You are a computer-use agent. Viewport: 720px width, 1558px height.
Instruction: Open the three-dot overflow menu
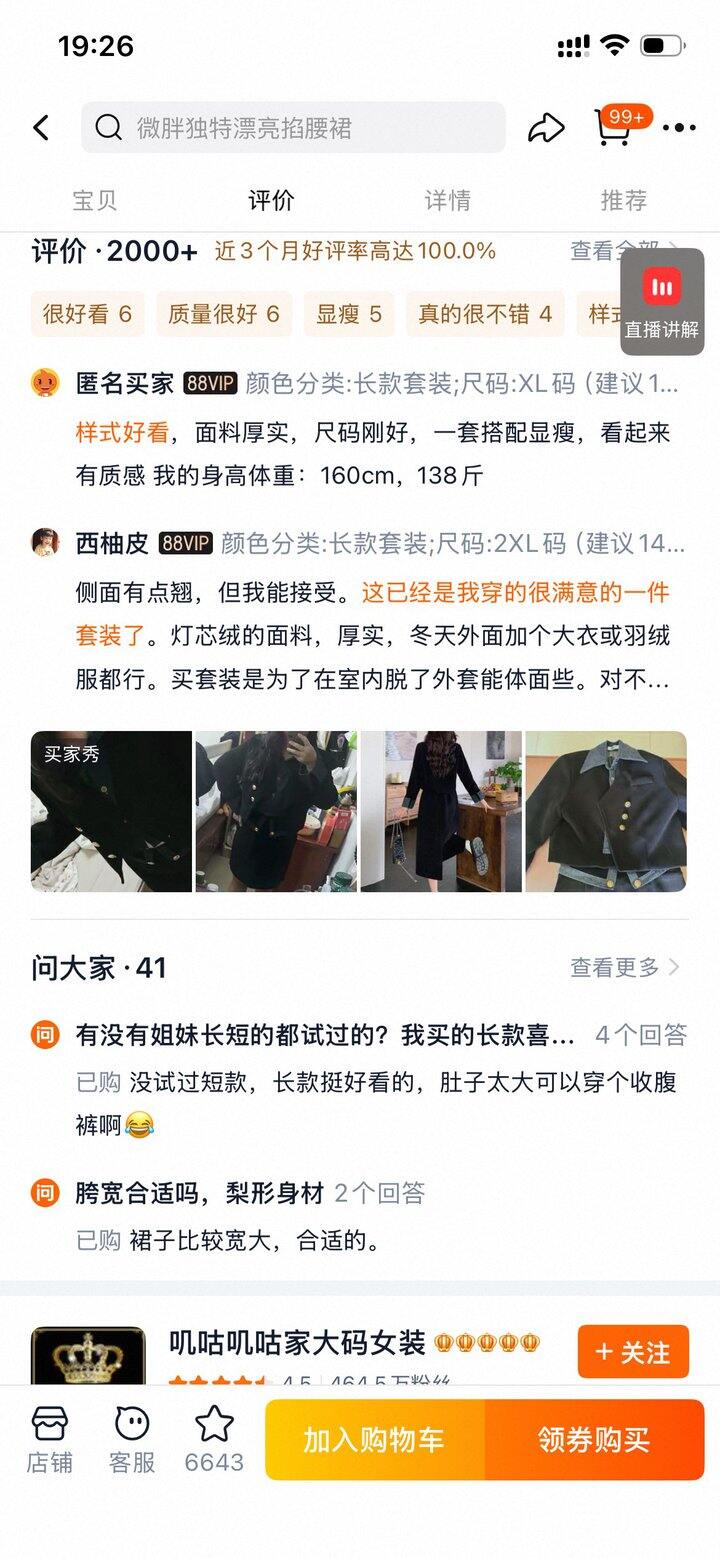tap(679, 128)
